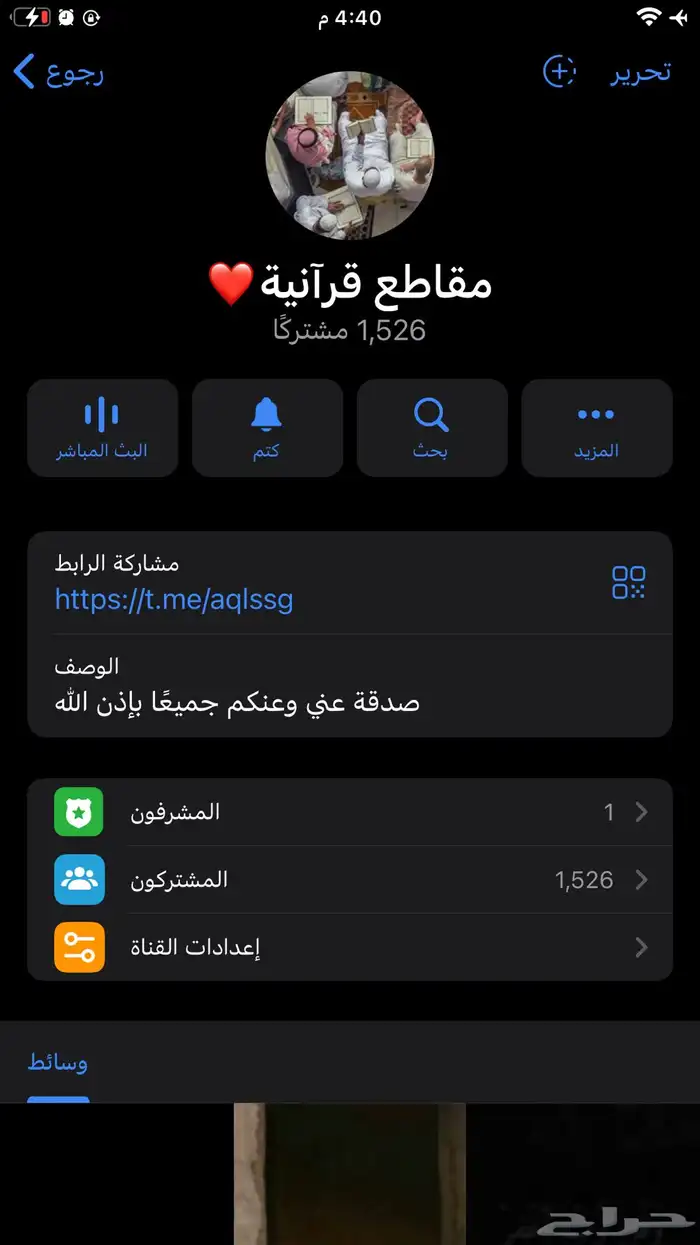The width and height of the screenshot is (700, 1245).
Task: Start a live stream via البث المباشر
Action: pyautogui.click(x=102, y=428)
